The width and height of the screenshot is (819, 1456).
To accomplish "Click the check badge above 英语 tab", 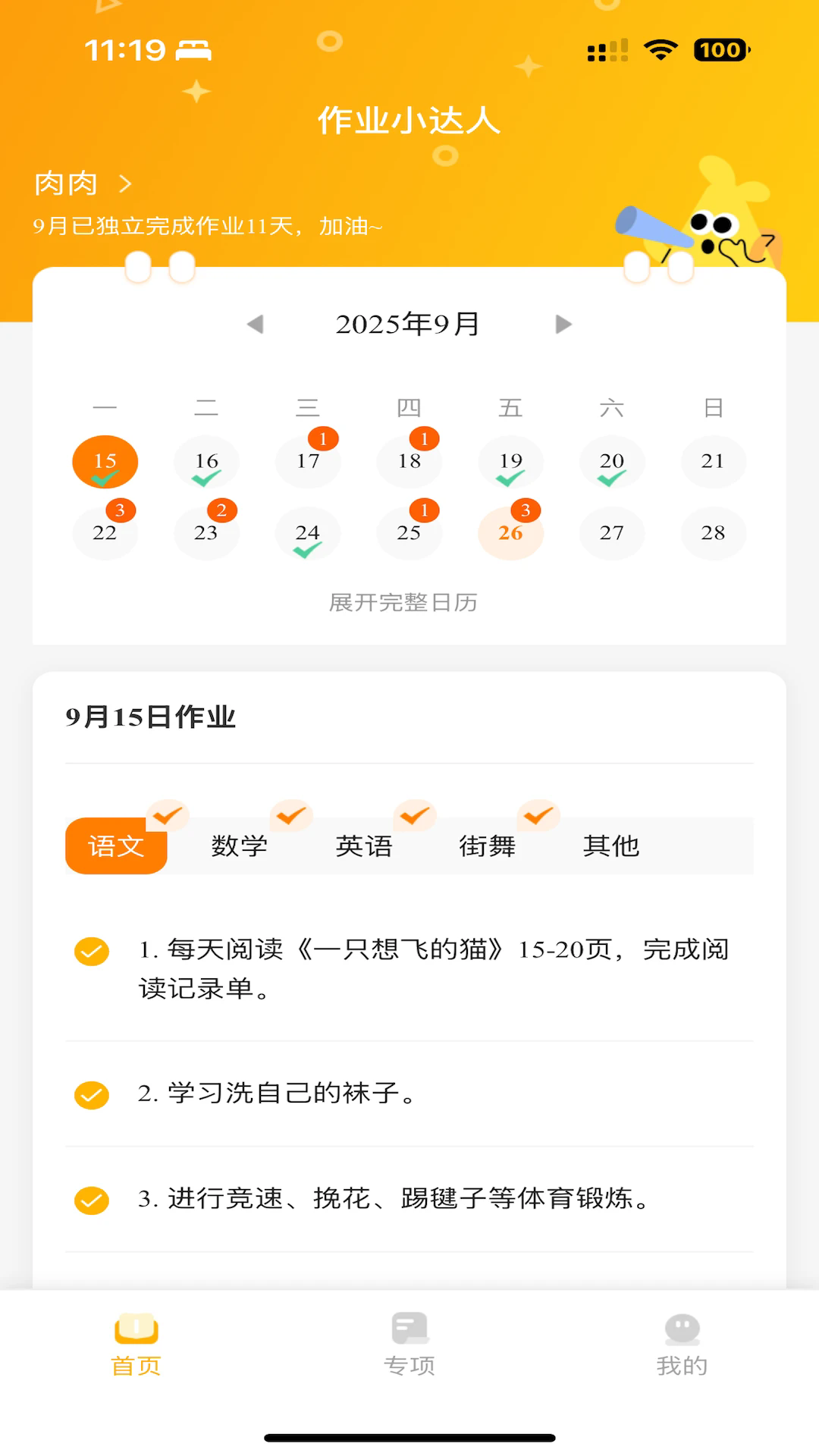I will pos(413,817).
